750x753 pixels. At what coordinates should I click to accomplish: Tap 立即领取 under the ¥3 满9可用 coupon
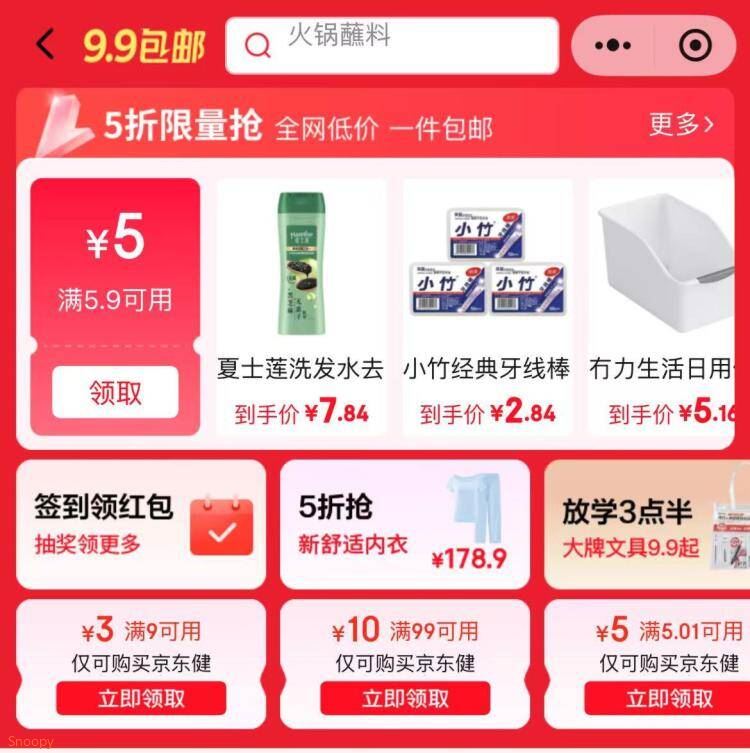tap(141, 699)
